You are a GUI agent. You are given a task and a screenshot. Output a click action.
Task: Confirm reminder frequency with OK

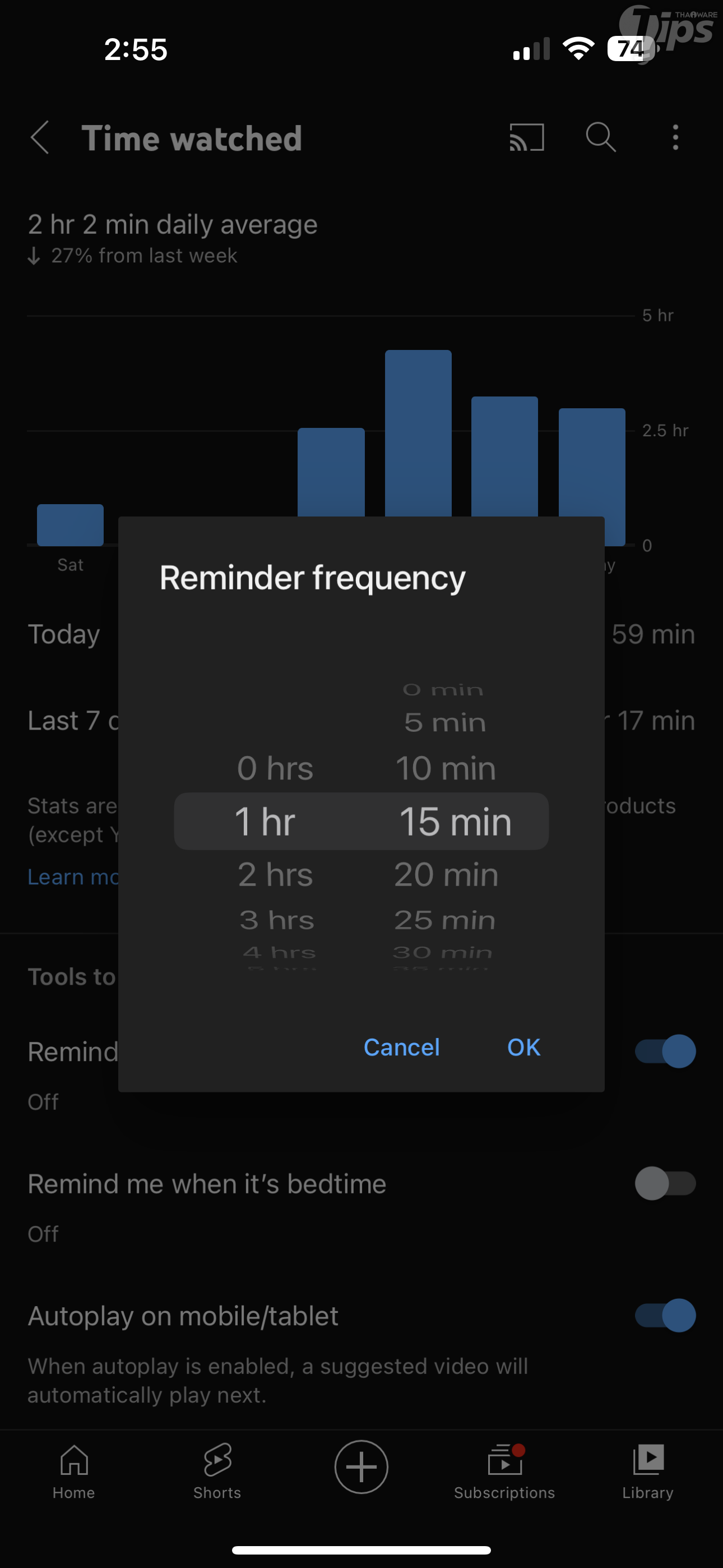[523, 1047]
